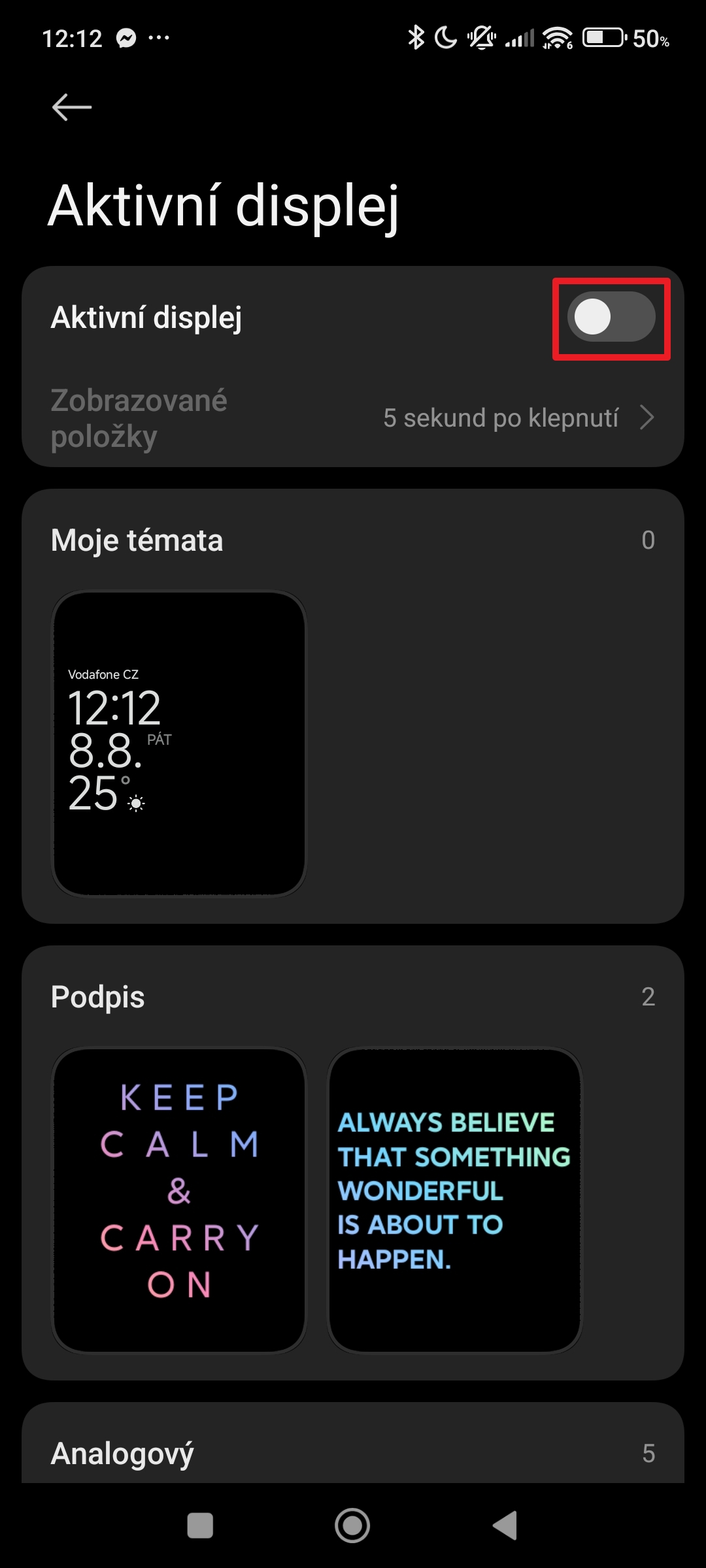This screenshot has height=1568, width=706.
Task: Open recent apps from navigation bar
Action: point(200,1526)
